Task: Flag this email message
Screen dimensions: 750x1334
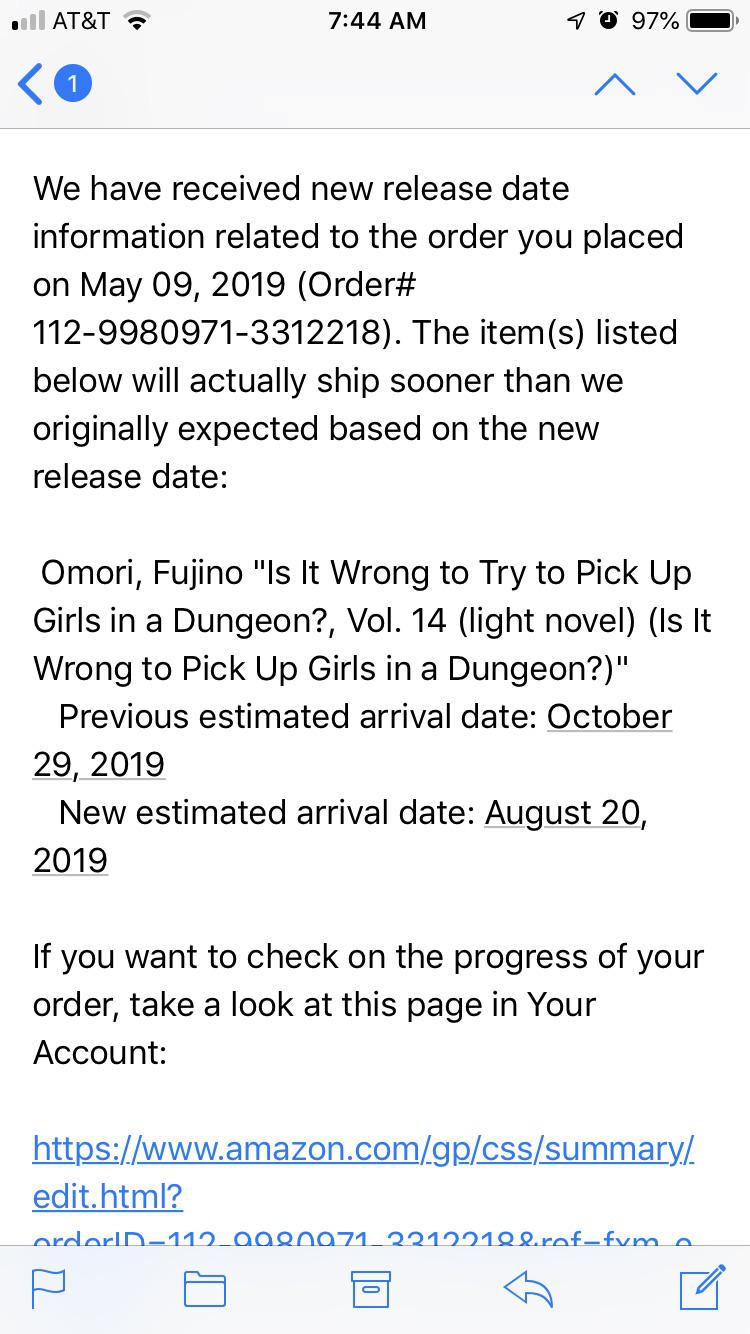Action: coord(48,1289)
